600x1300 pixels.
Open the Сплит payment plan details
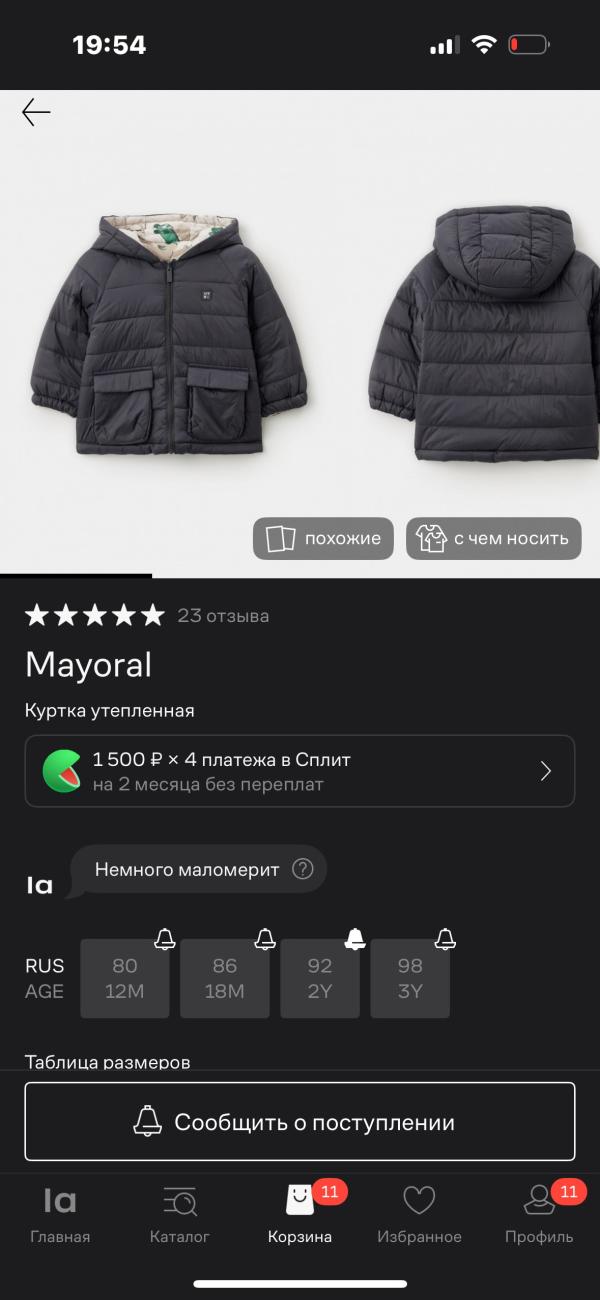(x=300, y=771)
